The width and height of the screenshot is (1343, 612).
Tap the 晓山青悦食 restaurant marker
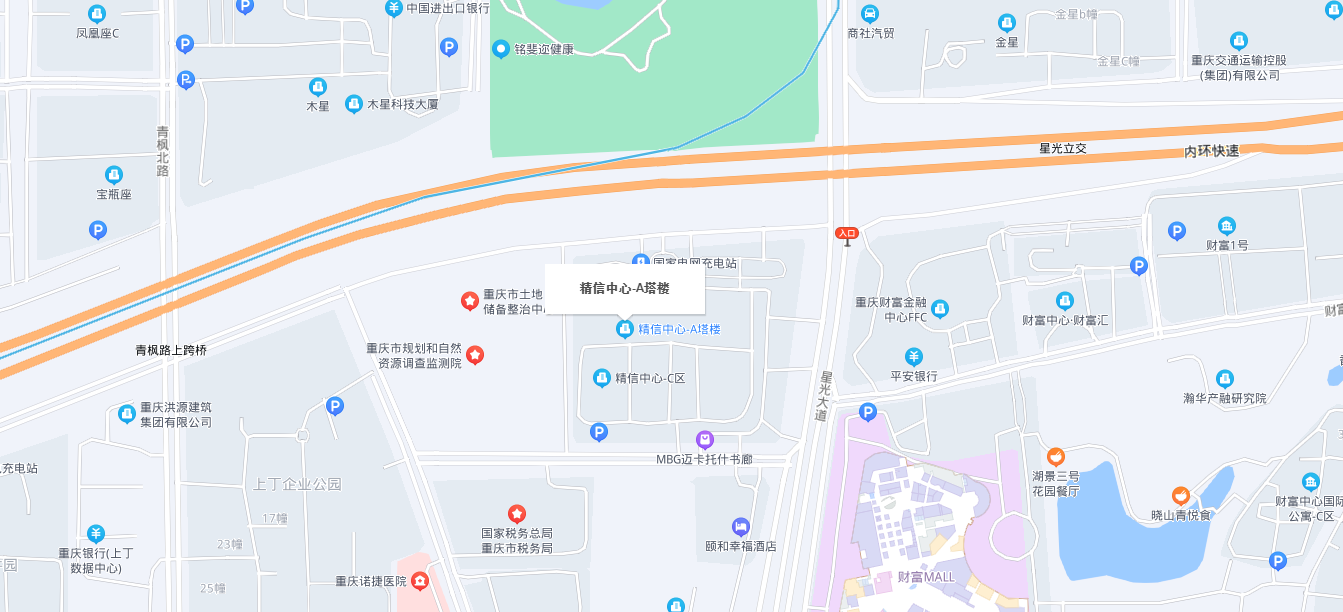(x=1181, y=496)
